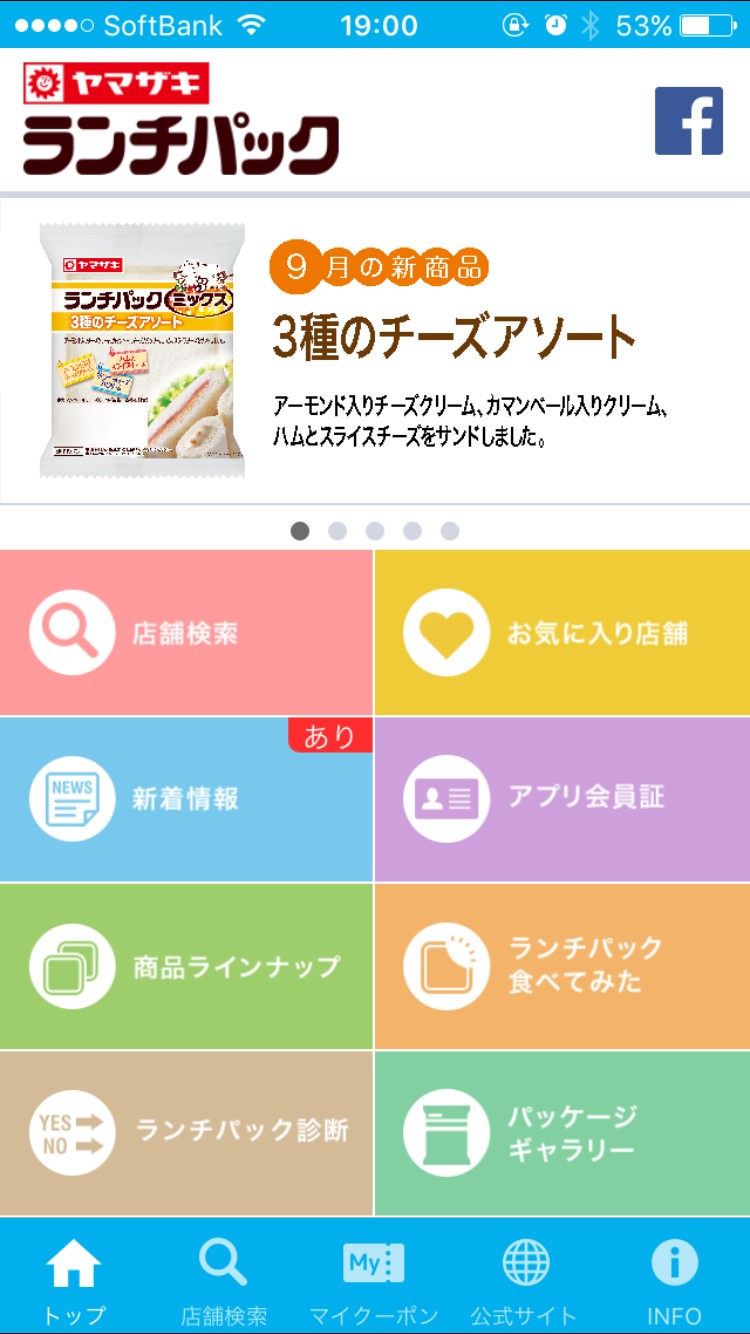
Task: View 新着情報 news tile
Action: (186, 799)
